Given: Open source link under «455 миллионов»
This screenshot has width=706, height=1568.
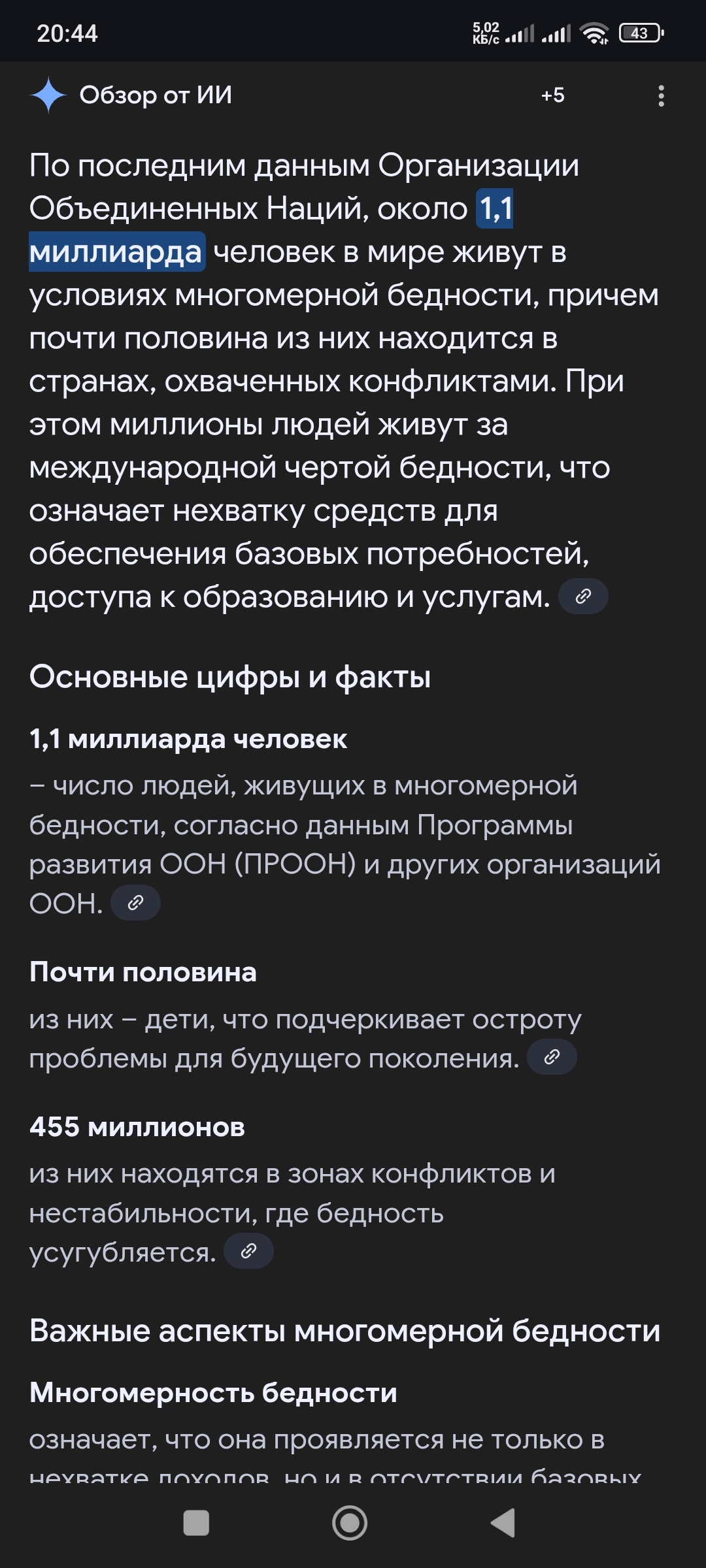Looking at the screenshot, I should tap(248, 1251).
